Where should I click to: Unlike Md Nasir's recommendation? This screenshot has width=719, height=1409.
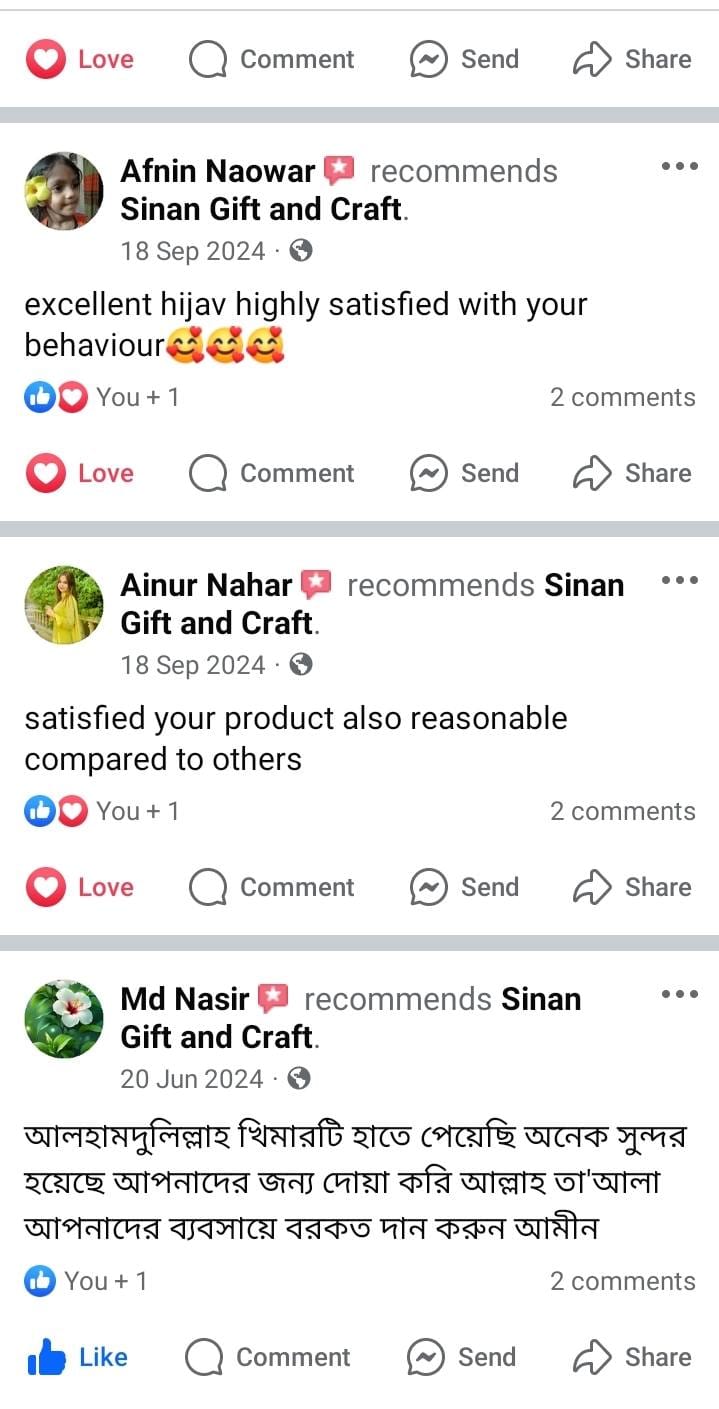pyautogui.click(x=78, y=1357)
